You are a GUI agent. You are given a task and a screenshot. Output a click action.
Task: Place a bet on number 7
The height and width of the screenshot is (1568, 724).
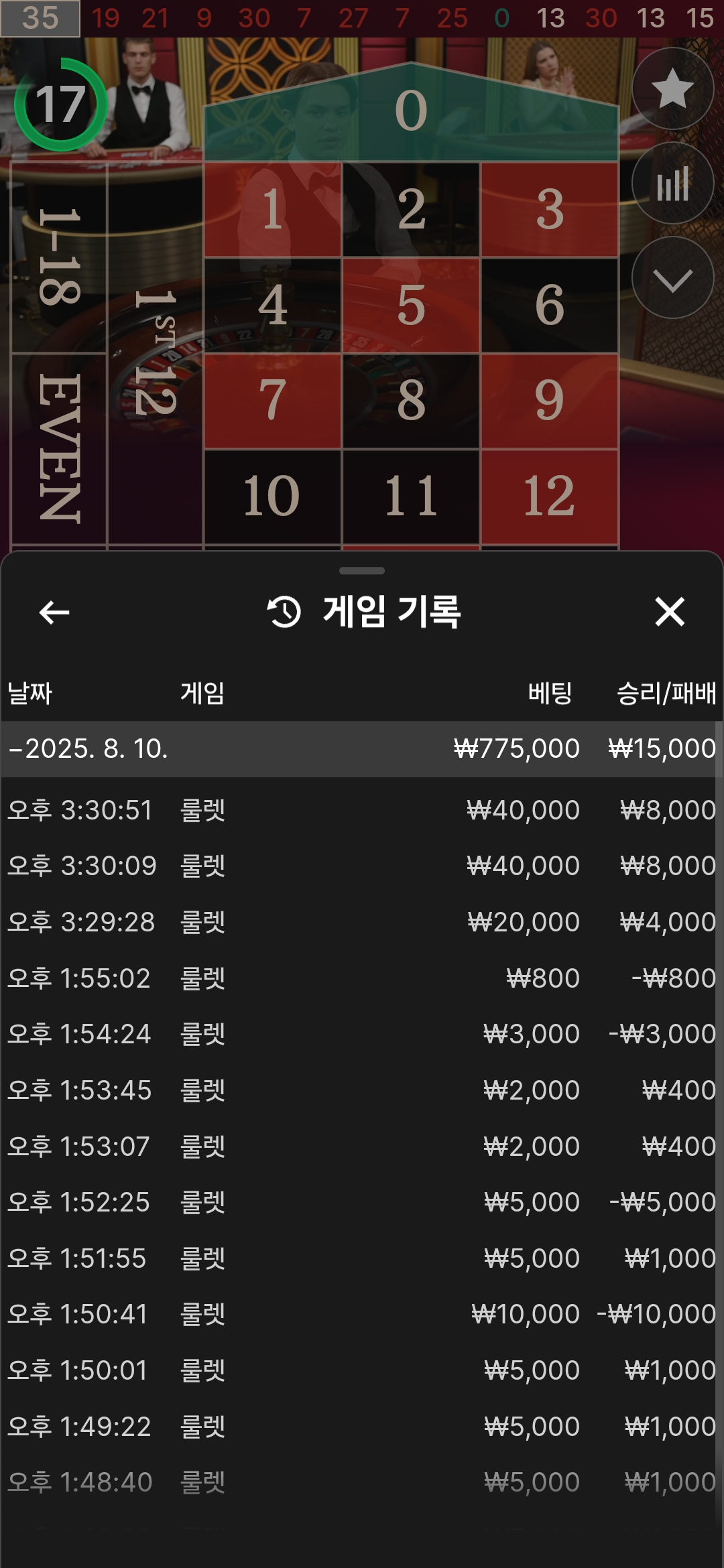coord(273,401)
